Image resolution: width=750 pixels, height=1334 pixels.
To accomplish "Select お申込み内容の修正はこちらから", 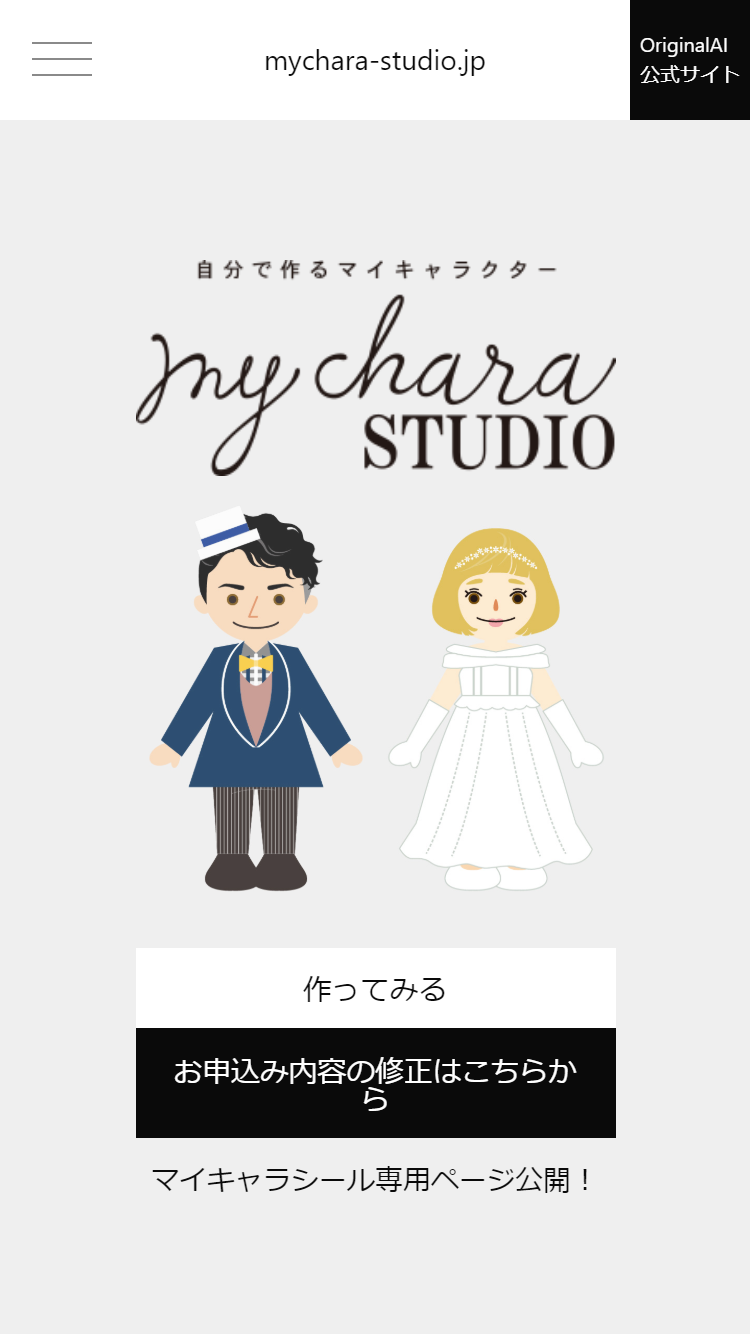I will point(375,1083).
